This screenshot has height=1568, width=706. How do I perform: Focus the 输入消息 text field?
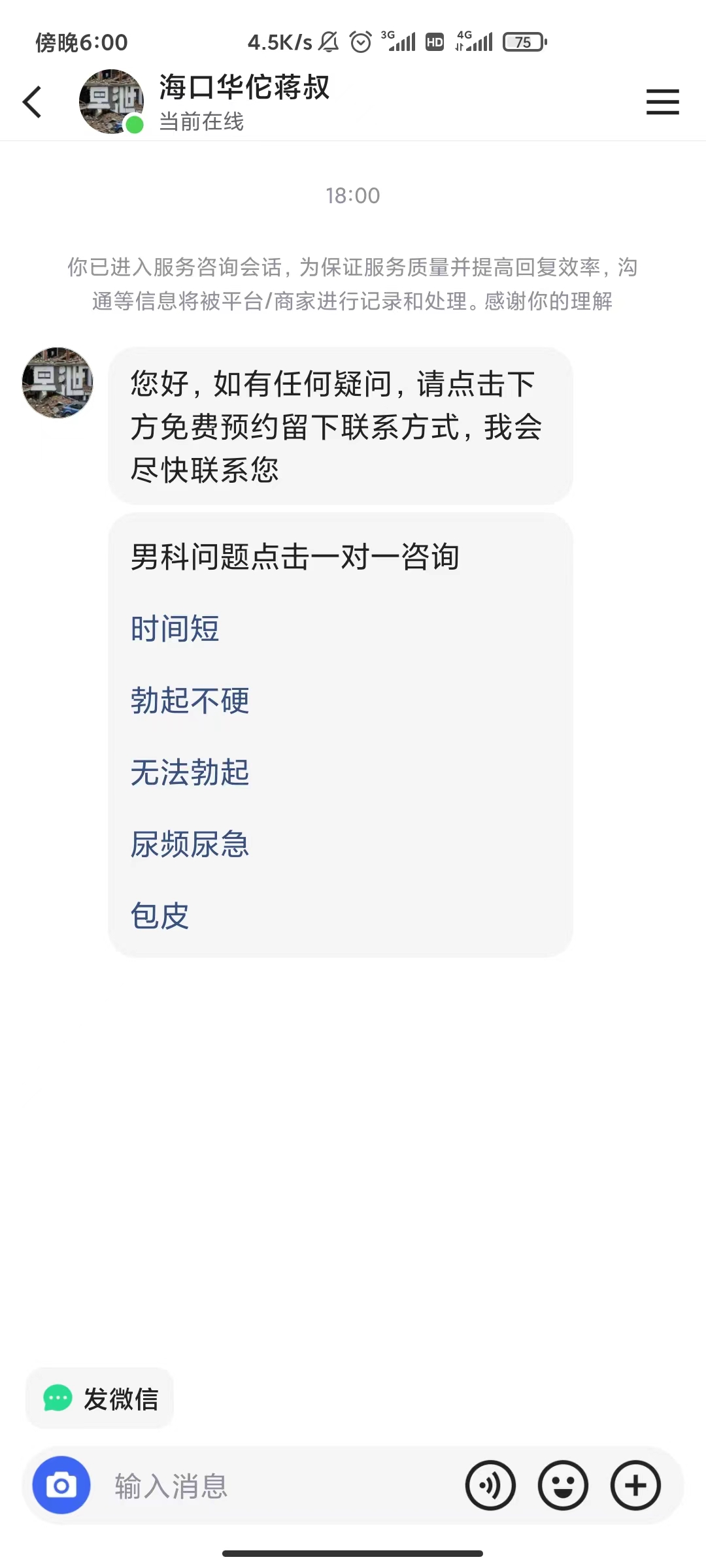coord(275,1486)
